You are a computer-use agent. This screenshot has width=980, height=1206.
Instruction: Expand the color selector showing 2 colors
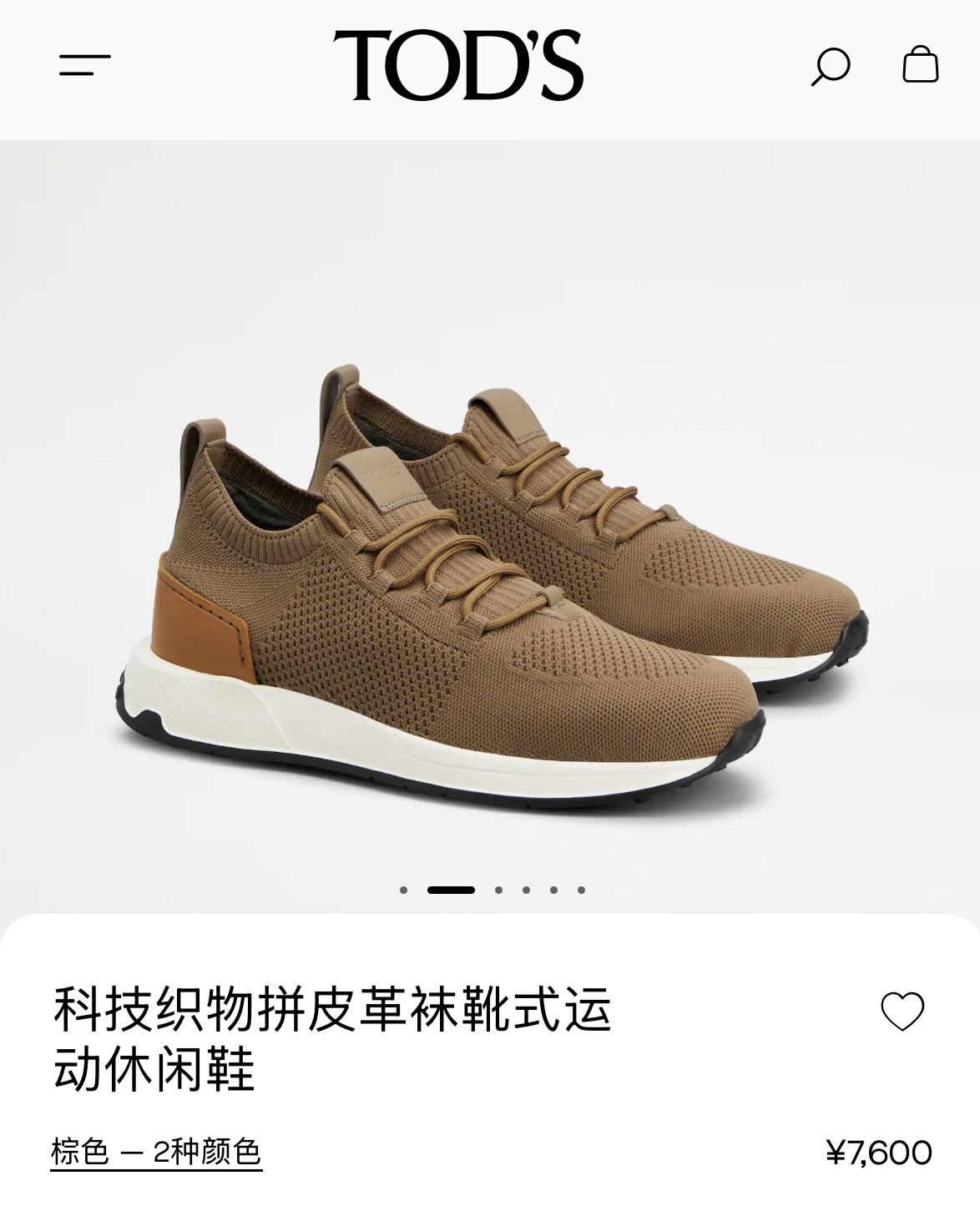pyautogui.click(x=155, y=1155)
